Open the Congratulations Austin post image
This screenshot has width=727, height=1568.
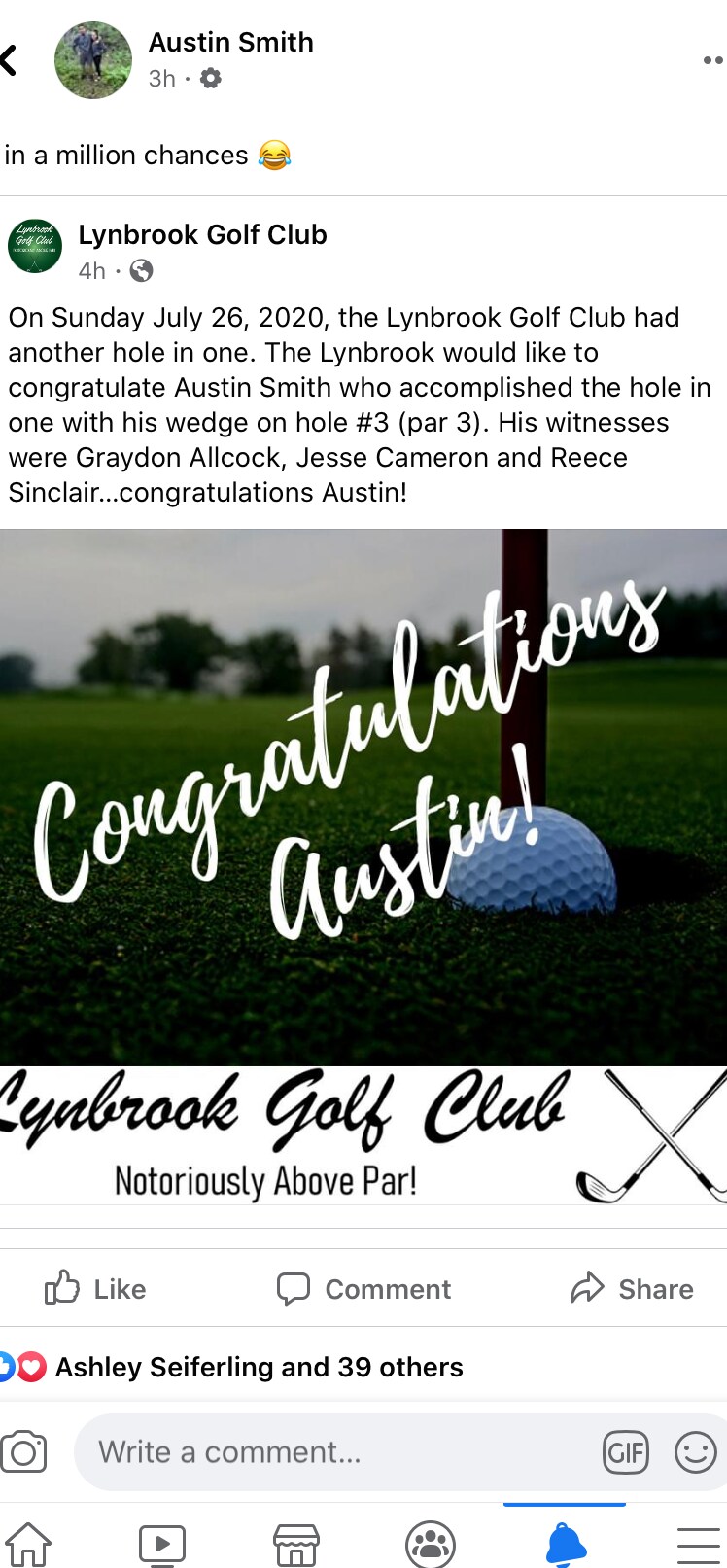(x=363, y=797)
